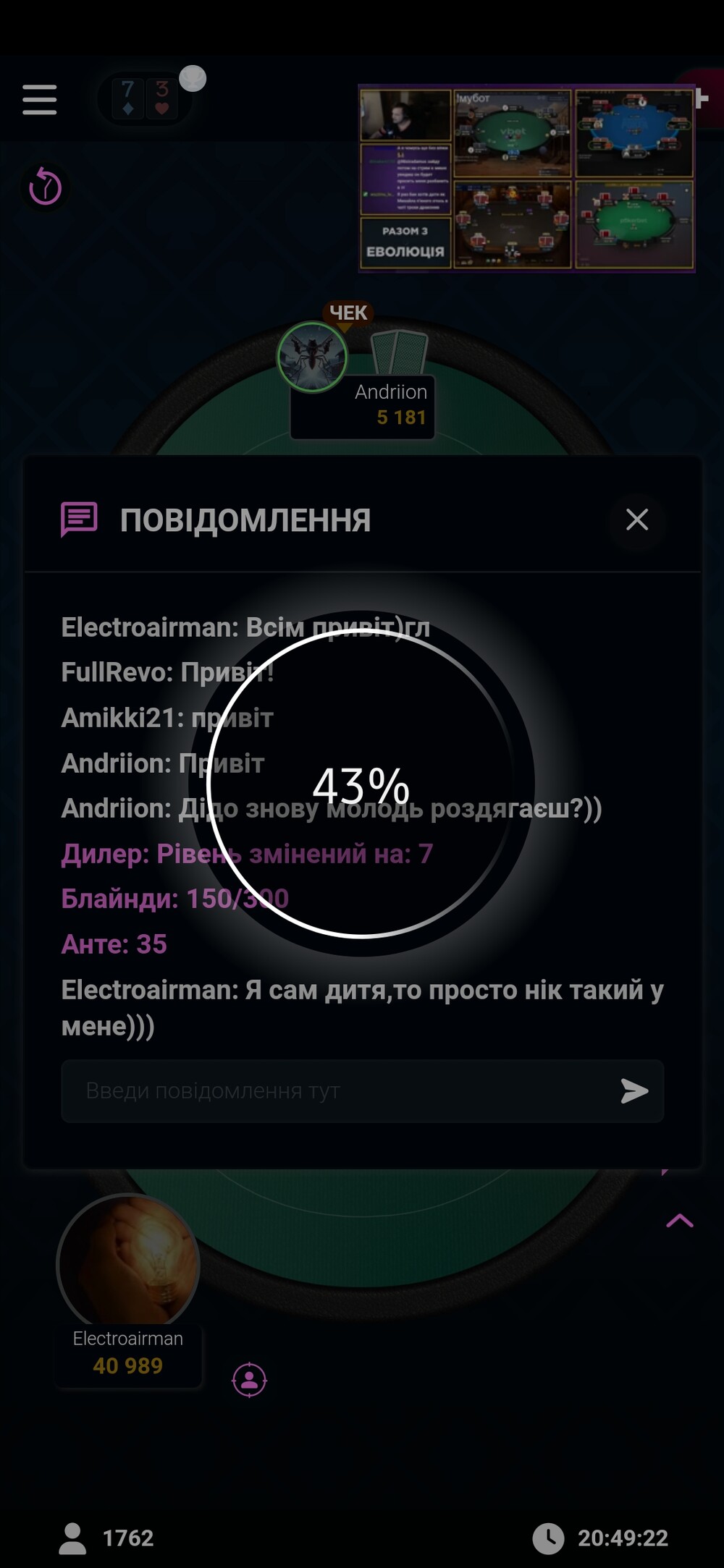Send the chat message
This screenshot has width=724, height=1568.
click(634, 1090)
